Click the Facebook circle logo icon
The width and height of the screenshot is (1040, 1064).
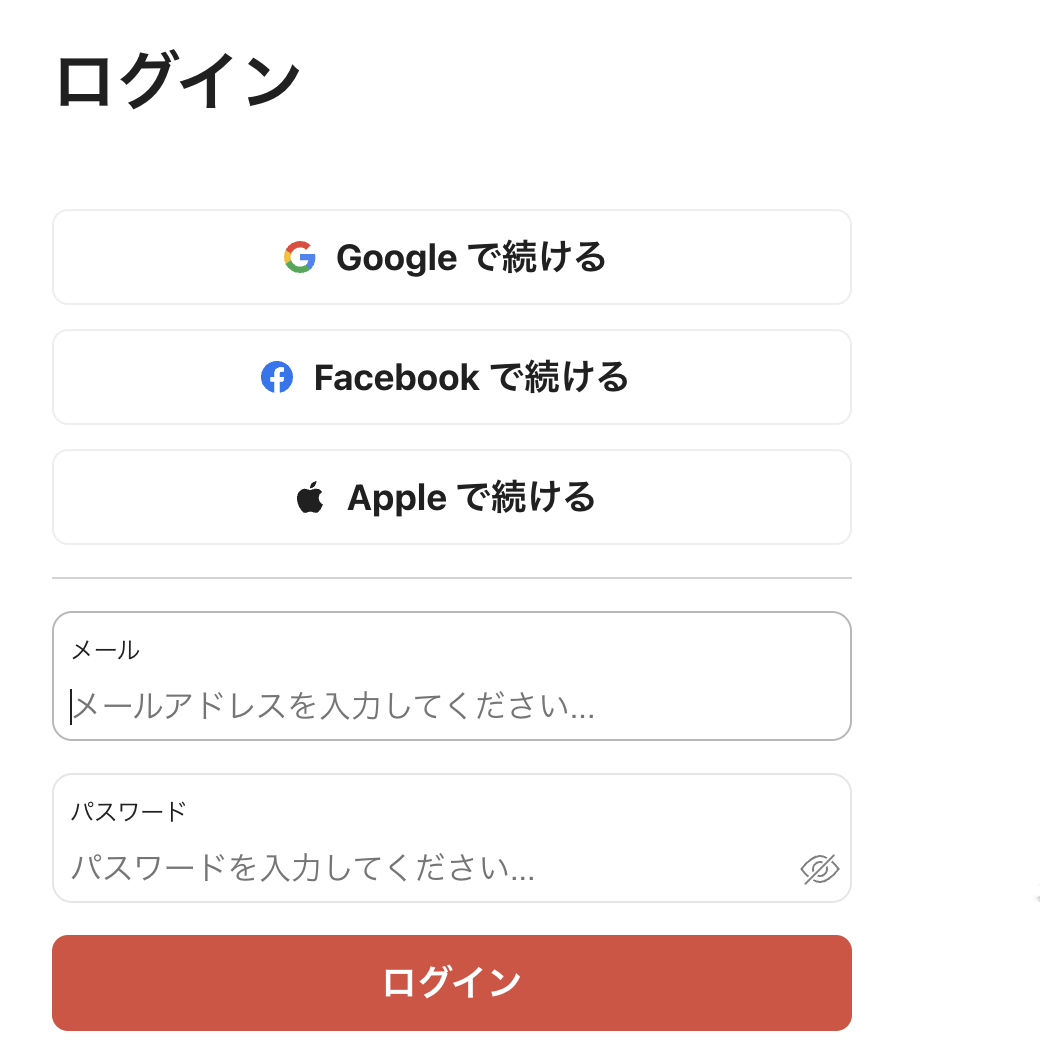coord(278,377)
